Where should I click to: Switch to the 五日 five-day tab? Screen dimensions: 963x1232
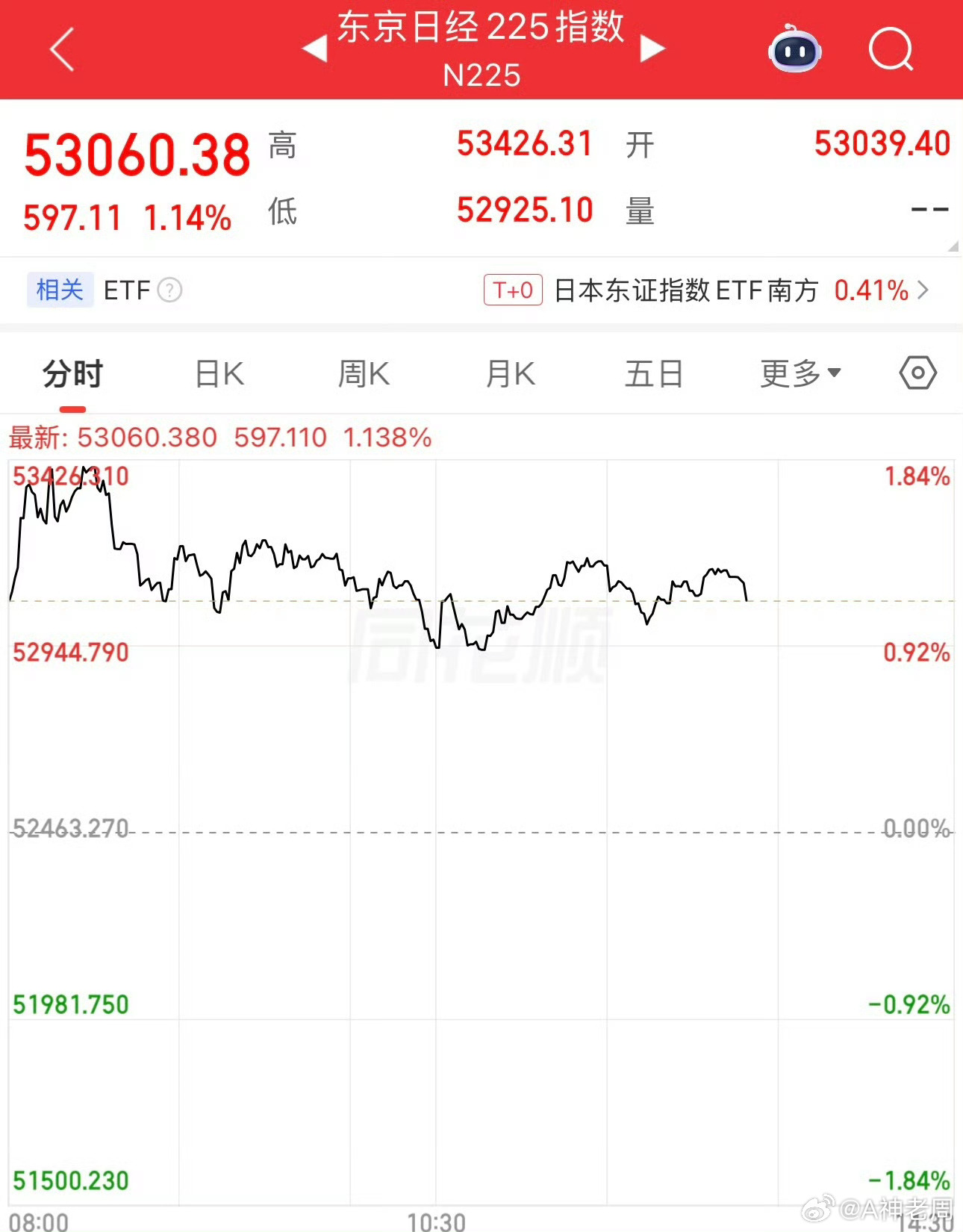tap(653, 373)
